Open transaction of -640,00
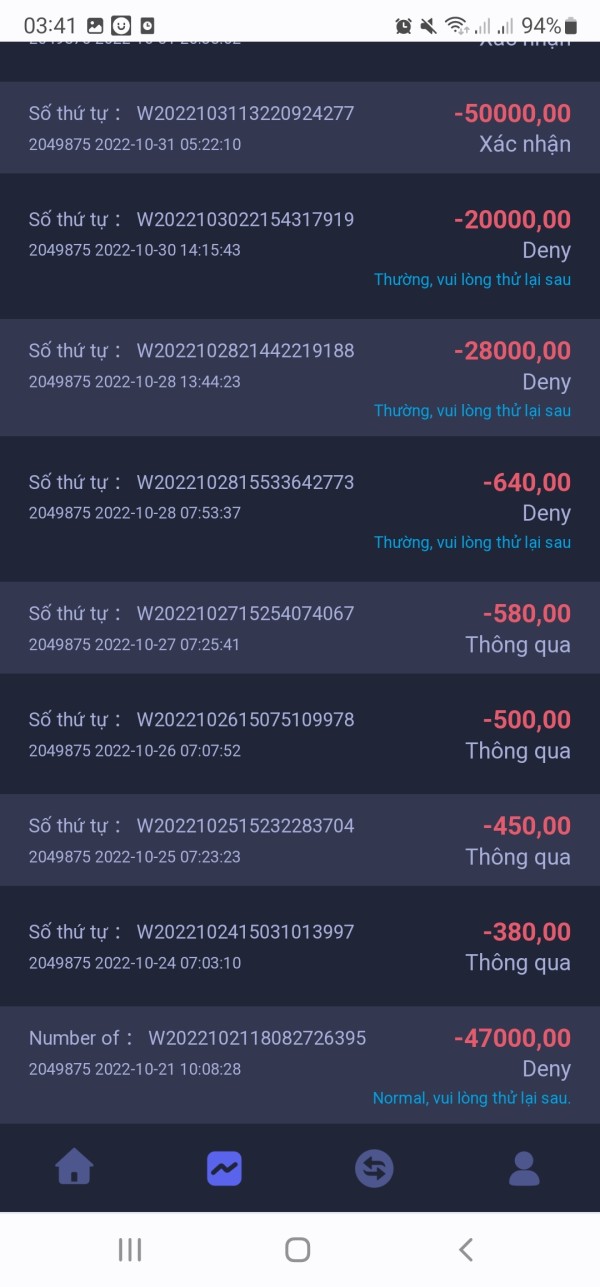This screenshot has height=1287, width=600. point(300,509)
